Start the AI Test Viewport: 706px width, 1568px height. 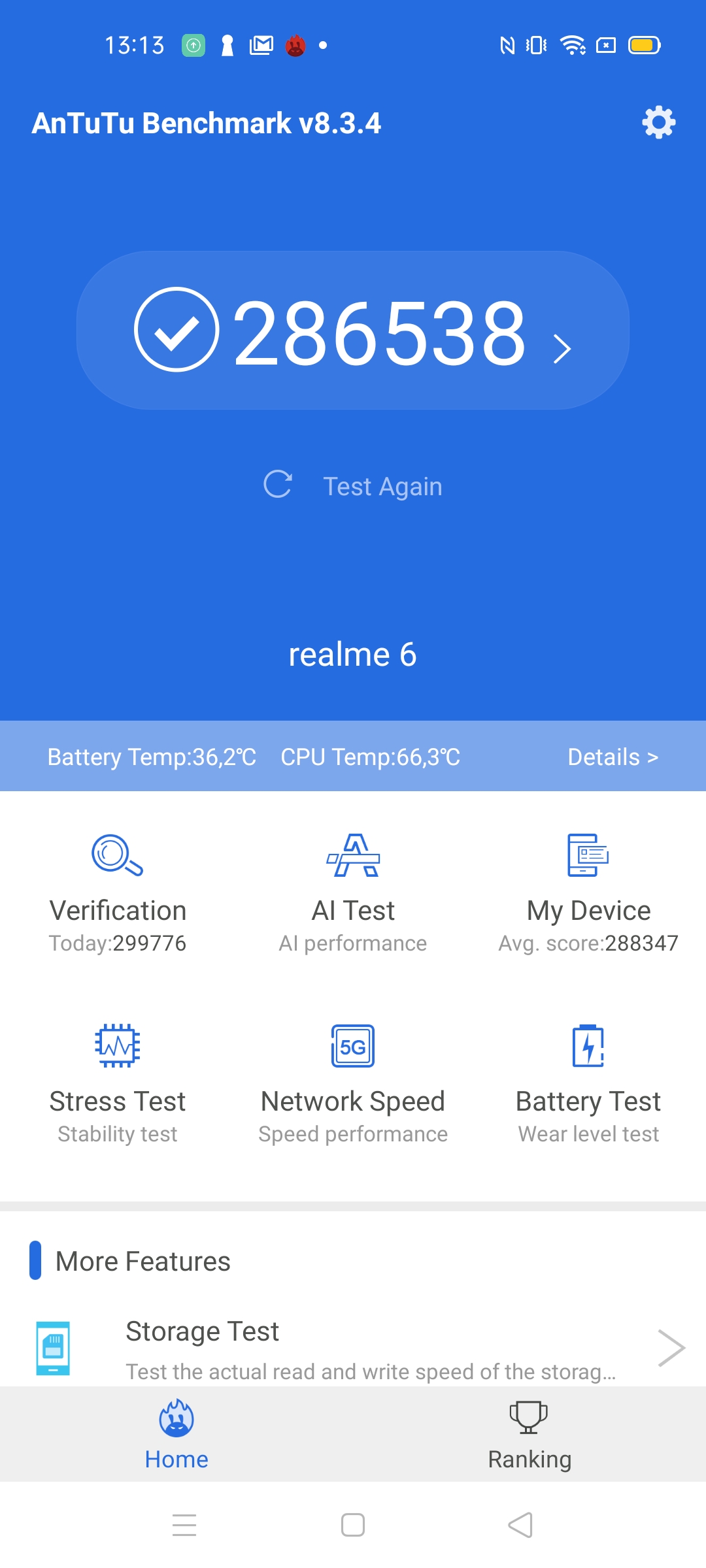[353, 892]
